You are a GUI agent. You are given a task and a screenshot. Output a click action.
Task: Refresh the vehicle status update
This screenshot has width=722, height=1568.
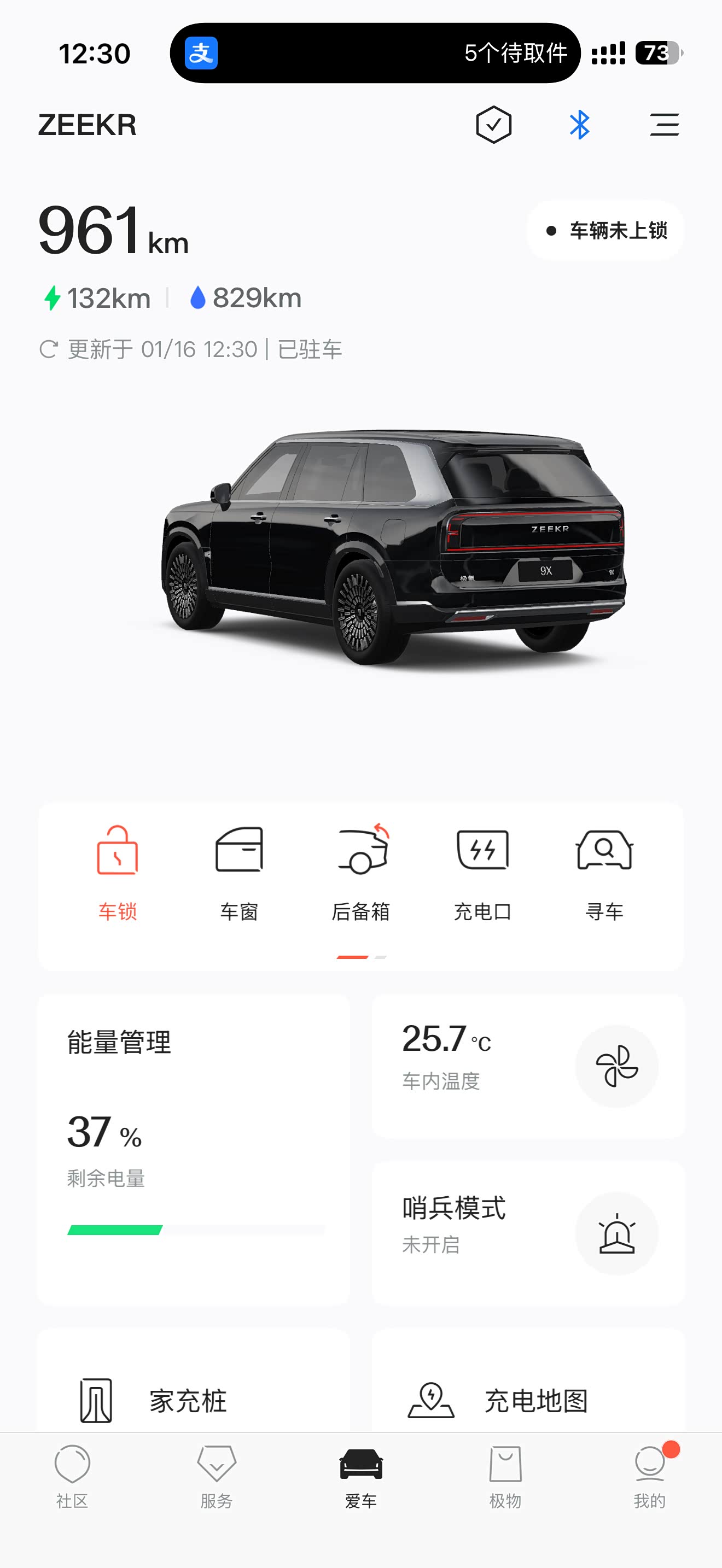(49, 349)
